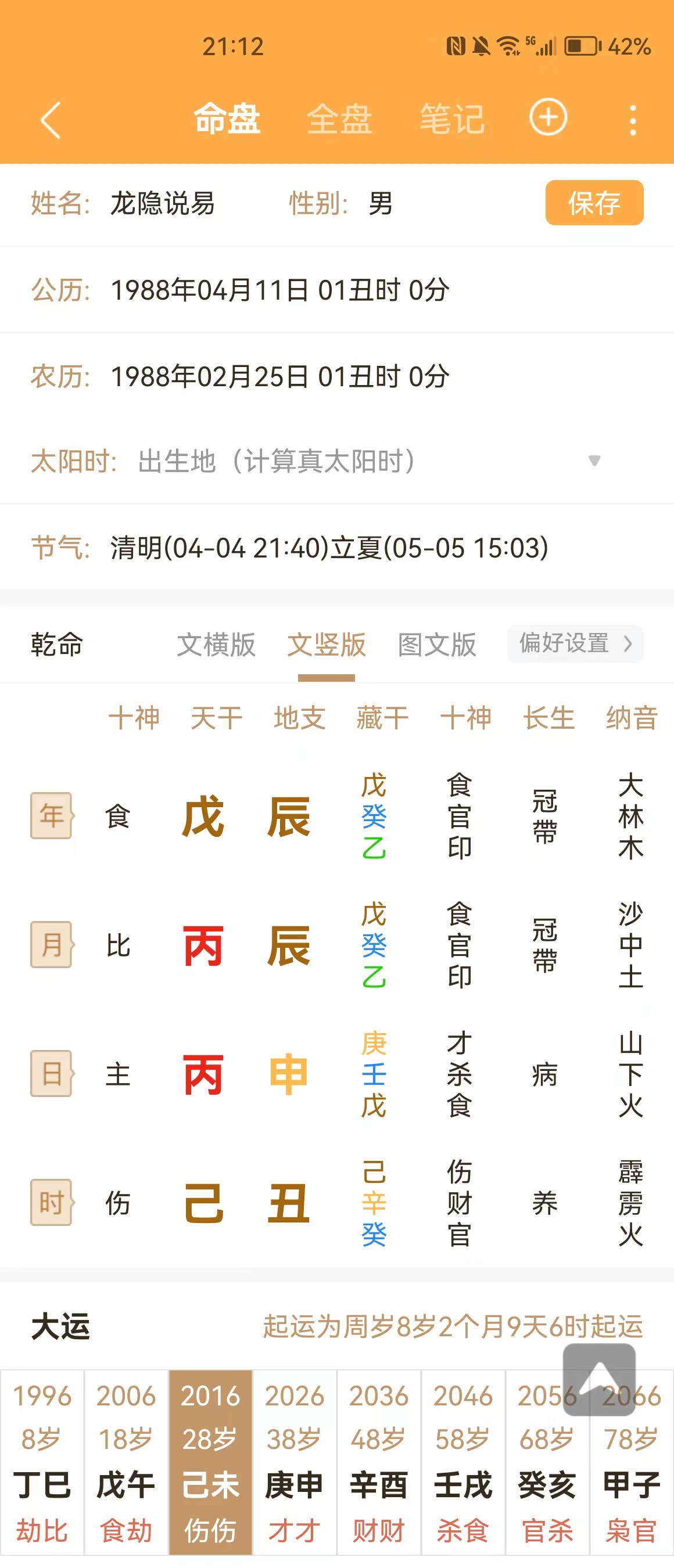
Task: Expand the 太阳时 birthplace dropdown
Action: point(594,461)
